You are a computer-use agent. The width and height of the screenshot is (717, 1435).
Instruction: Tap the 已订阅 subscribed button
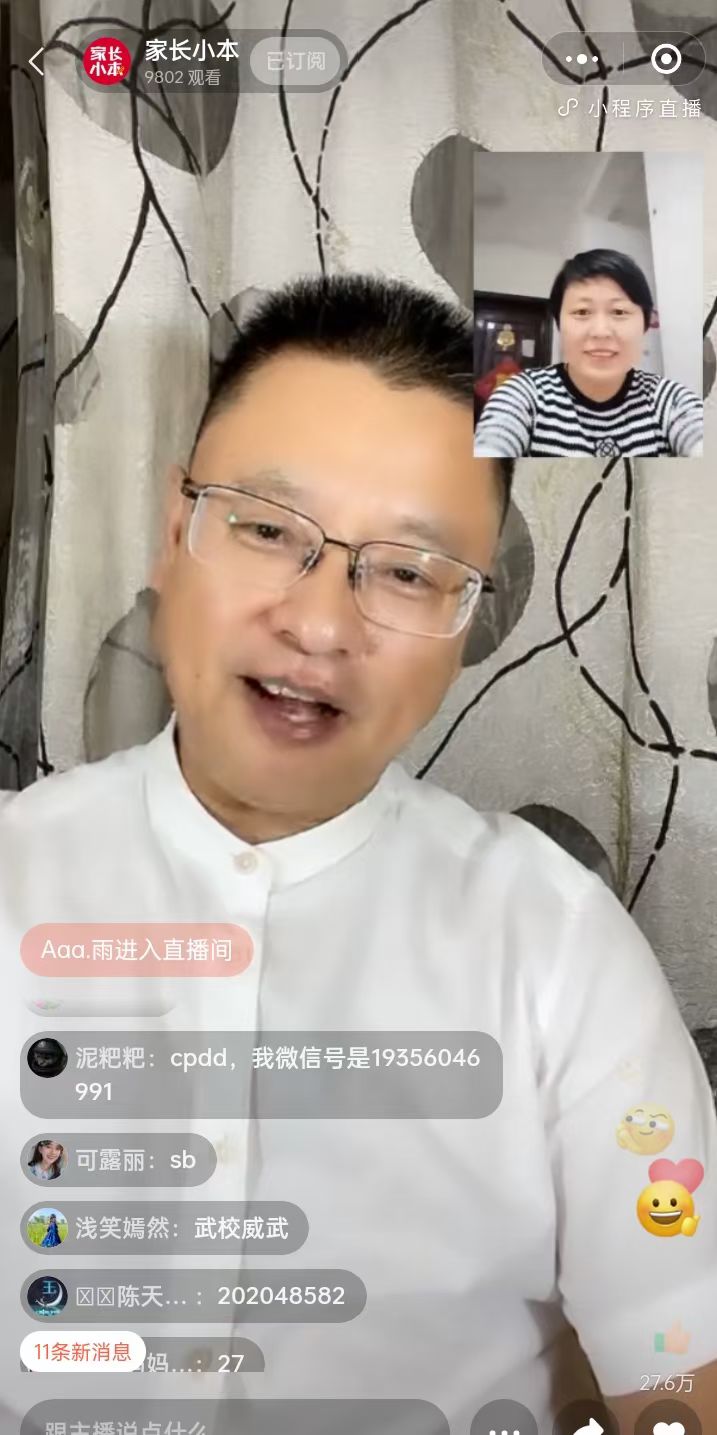pyautogui.click(x=295, y=62)
